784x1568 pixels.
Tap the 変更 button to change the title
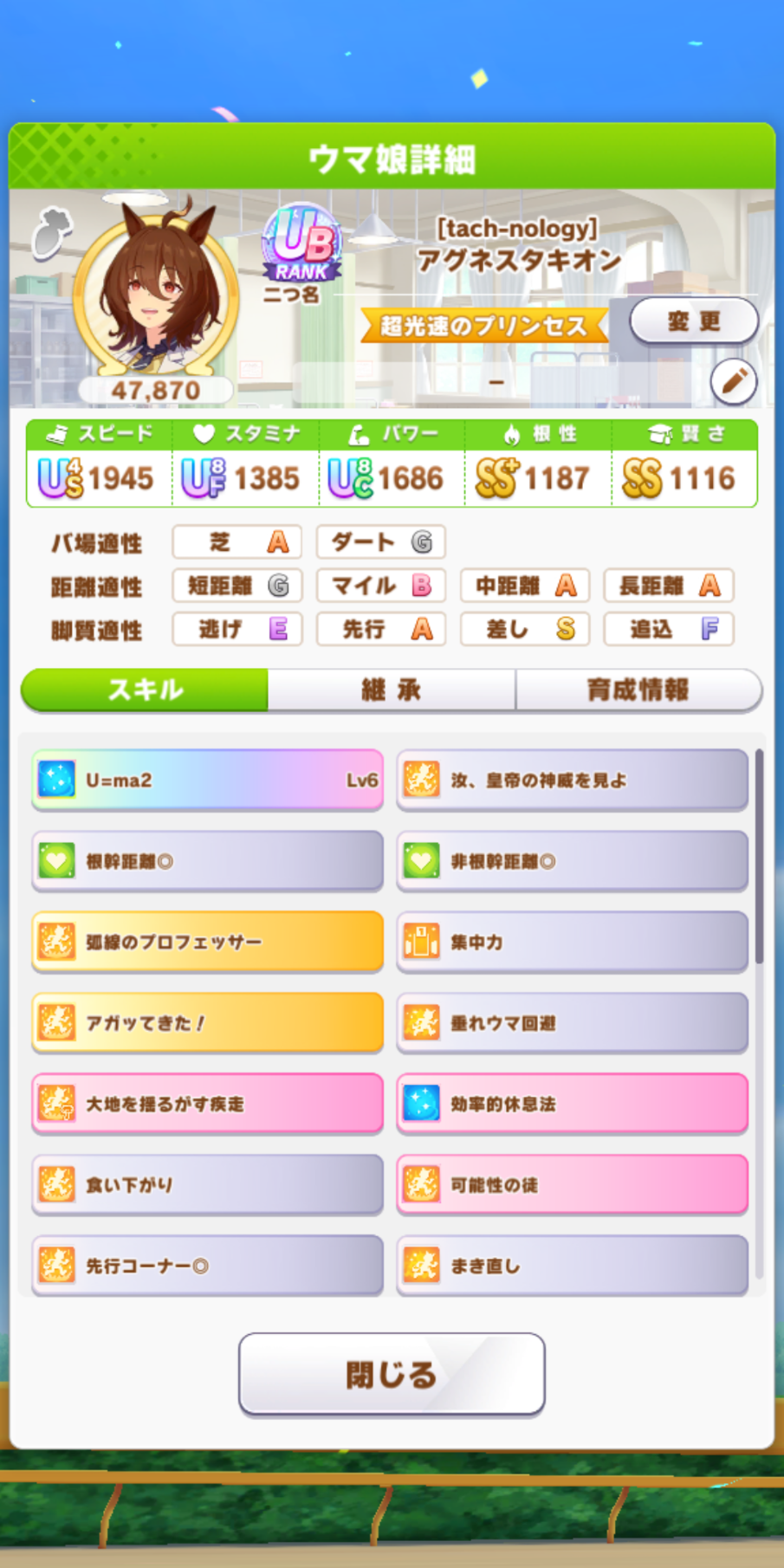pyautogui.click(x=694, y=321)
